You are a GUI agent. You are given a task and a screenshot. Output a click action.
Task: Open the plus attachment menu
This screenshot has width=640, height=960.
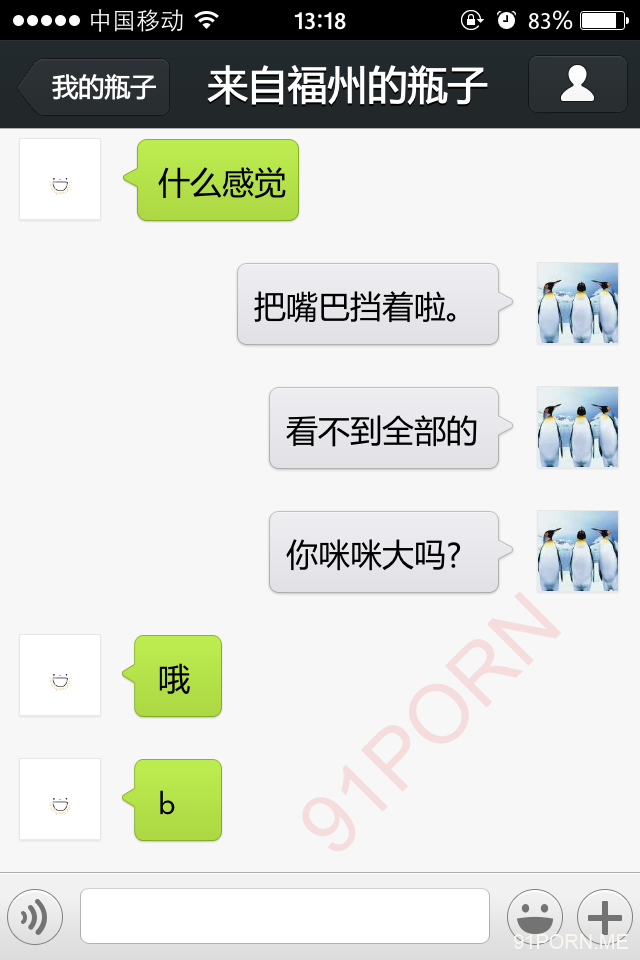tap(605, 916)
